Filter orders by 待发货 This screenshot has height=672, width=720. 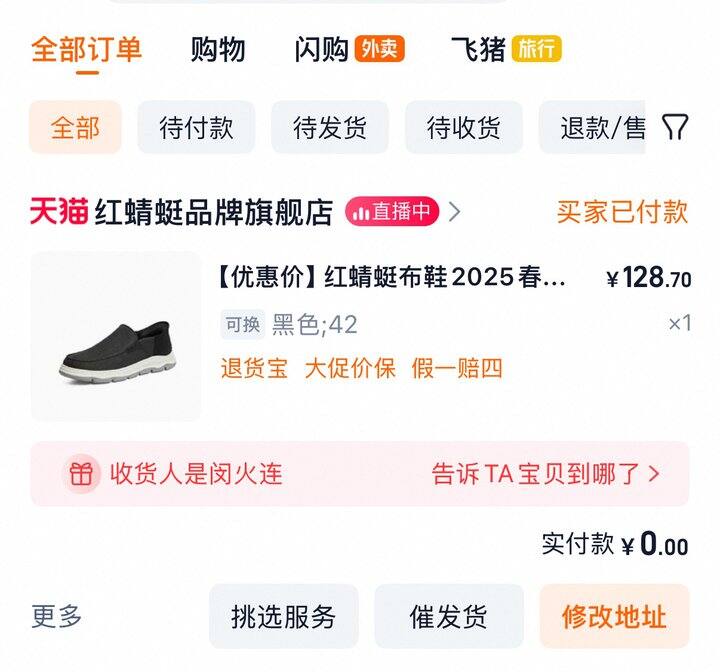click(329, 128)
